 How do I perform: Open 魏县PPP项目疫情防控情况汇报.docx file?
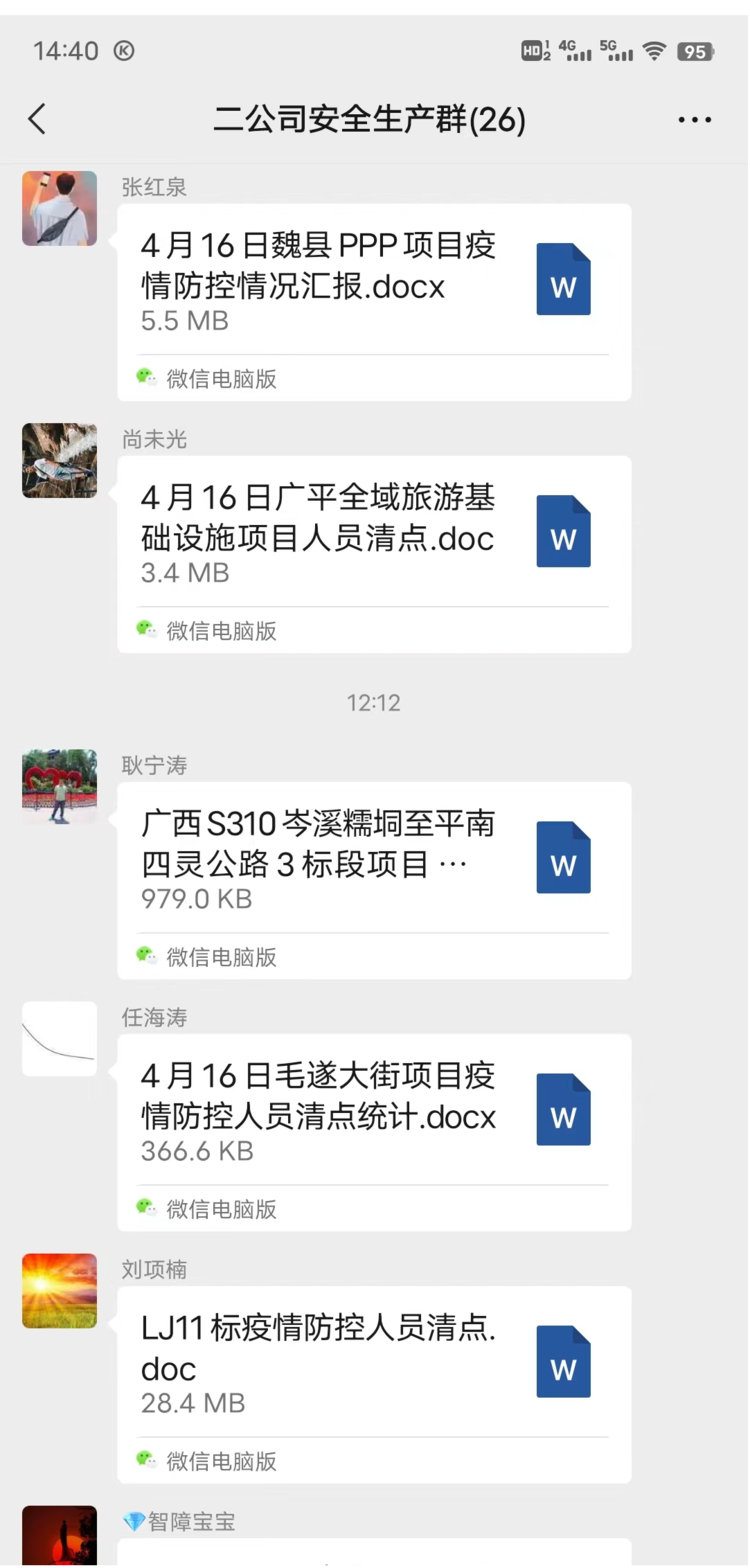373,281
